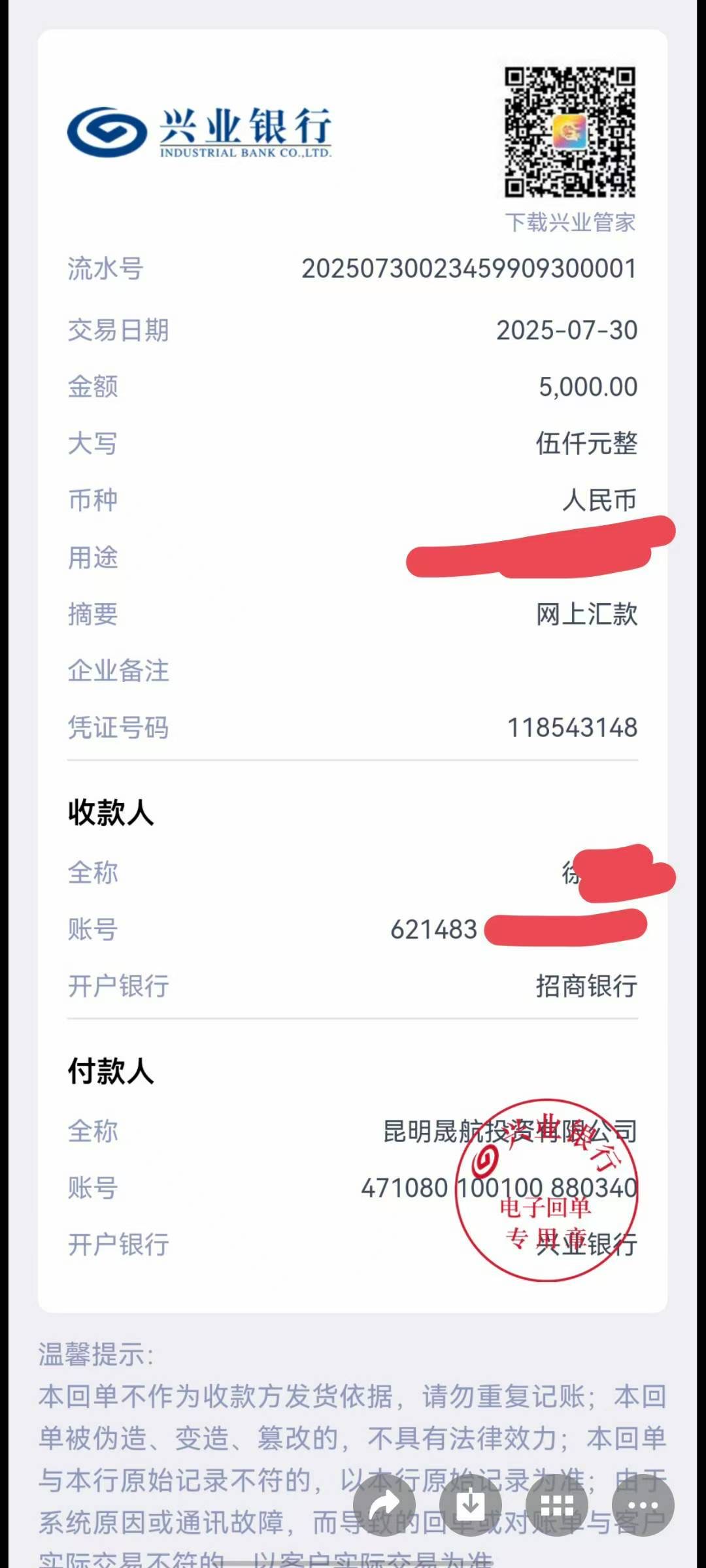Share this receipt image with the forward arrow
Viewport: 706px width, 1568px height.
tap(384, 1505)
